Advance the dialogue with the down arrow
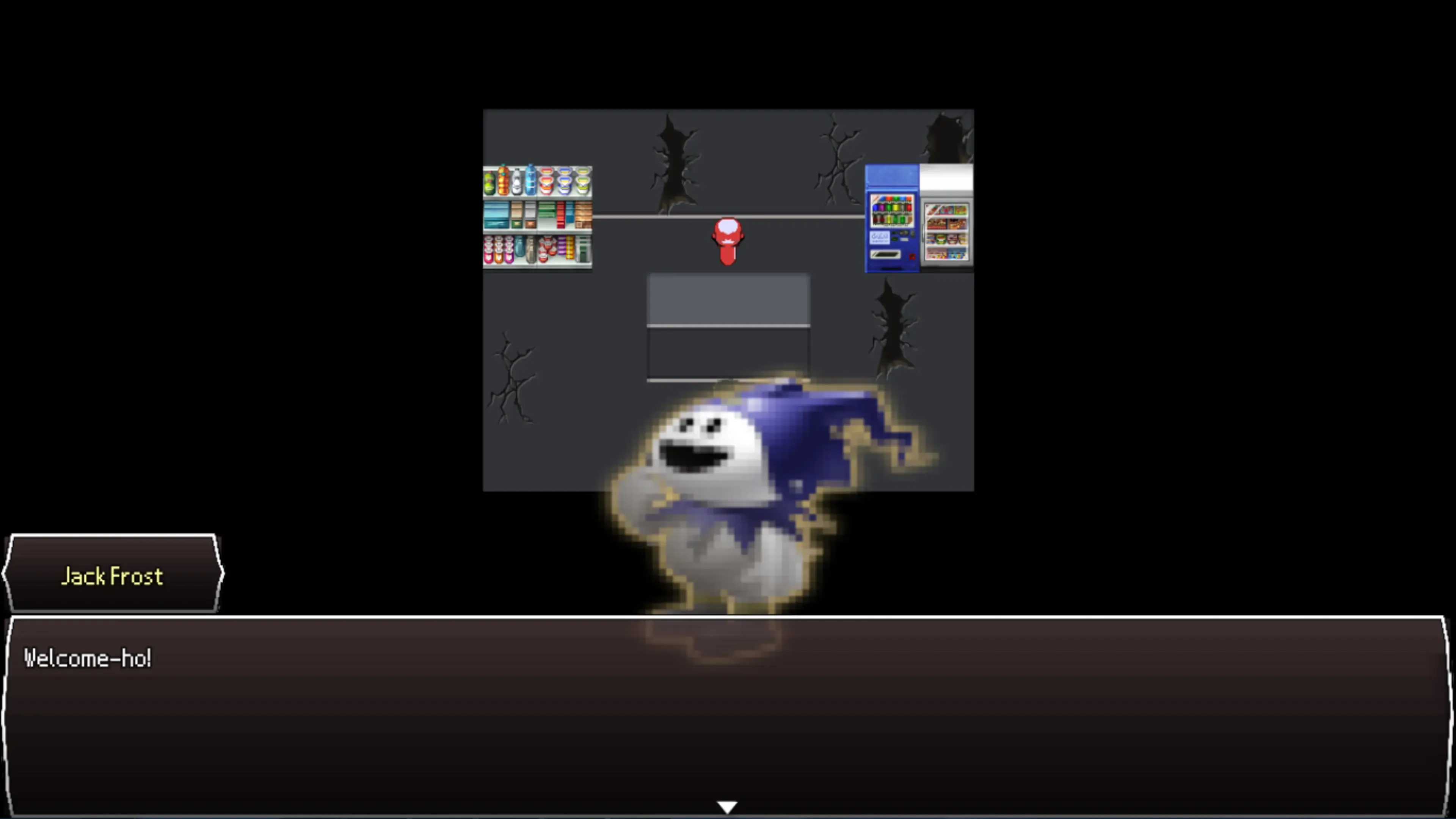This screenshot has width=1456, height=819. (x=727, y=806)
